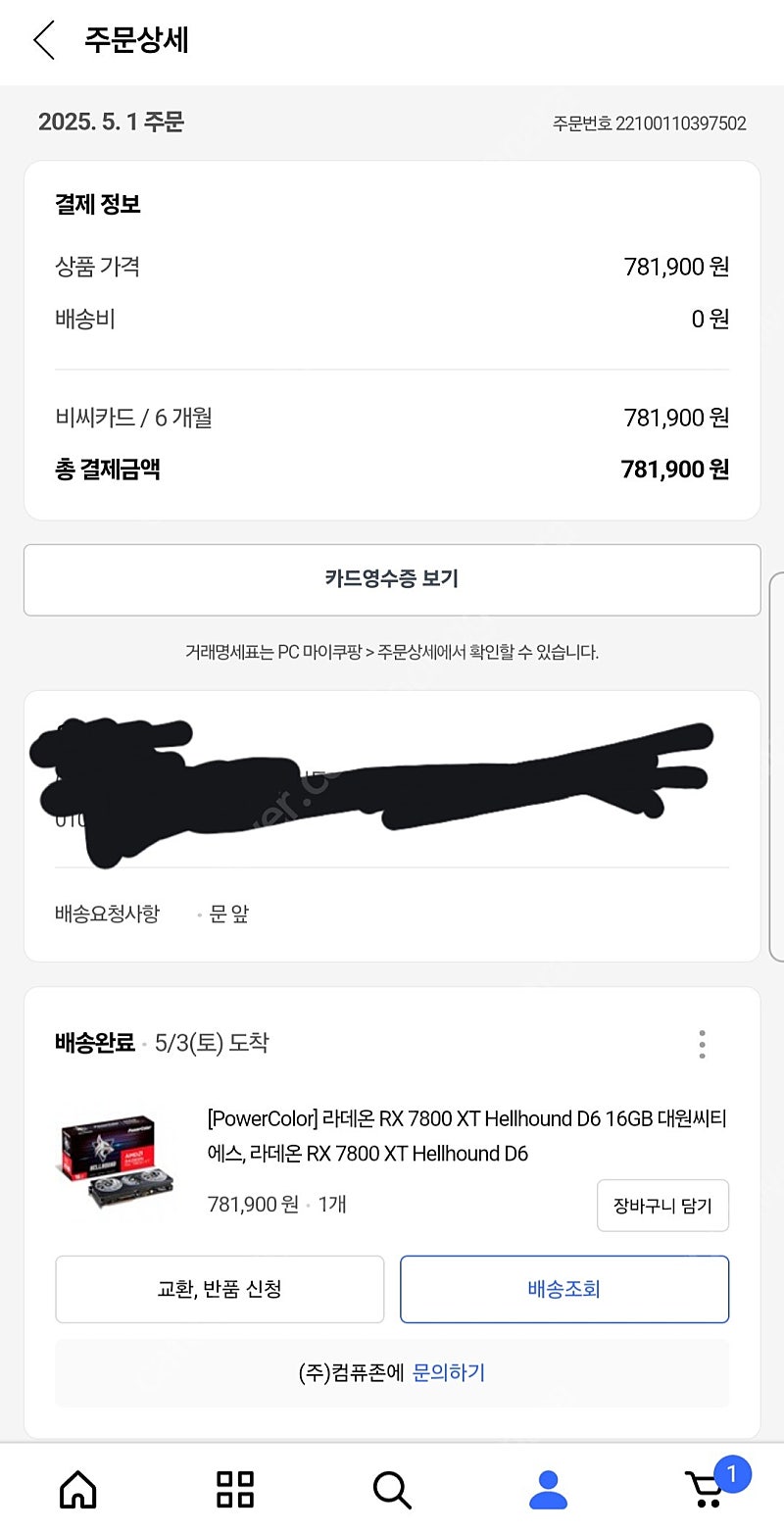The height and width of the screenshot is (1533, 784).
Task: Add the graphics card via 장바구니 담기
Action: [x=662, y=1206]
